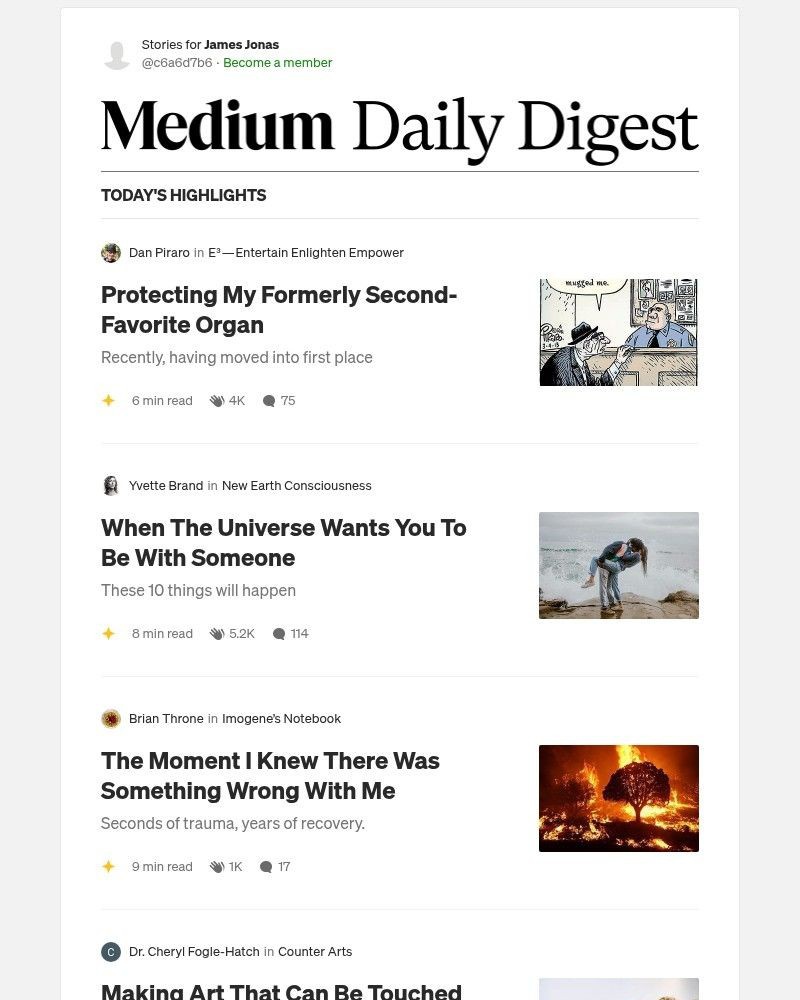The image size is (800, 1000).
Task: Click Become a member
Action: pos(277,62)
